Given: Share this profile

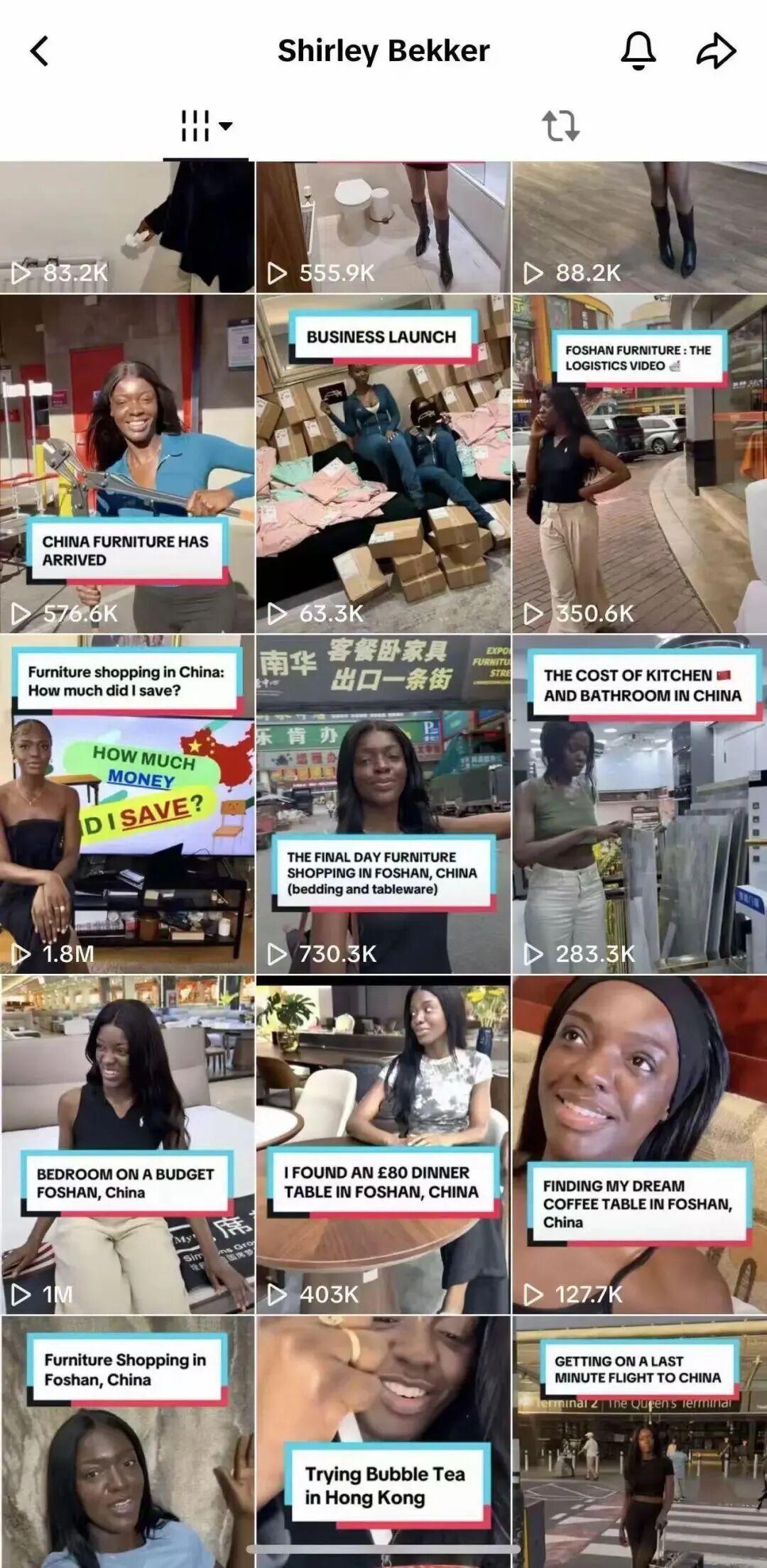Looking at the screenshot, I should (715, 51).
